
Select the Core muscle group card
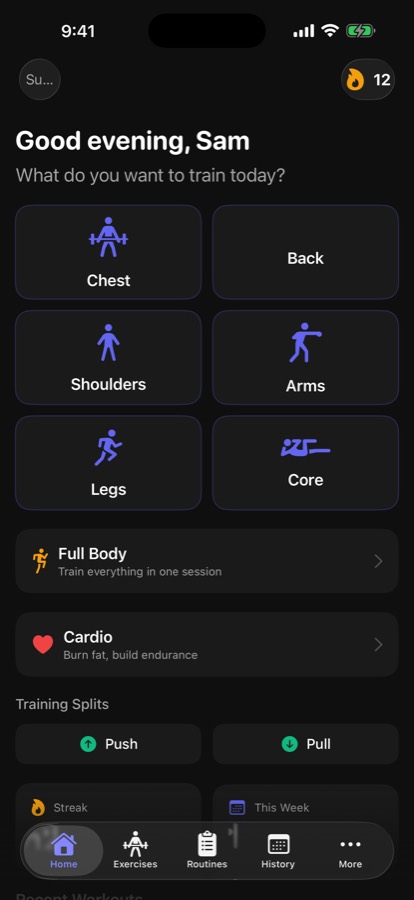pyautogui.click(x=305, y=463)
